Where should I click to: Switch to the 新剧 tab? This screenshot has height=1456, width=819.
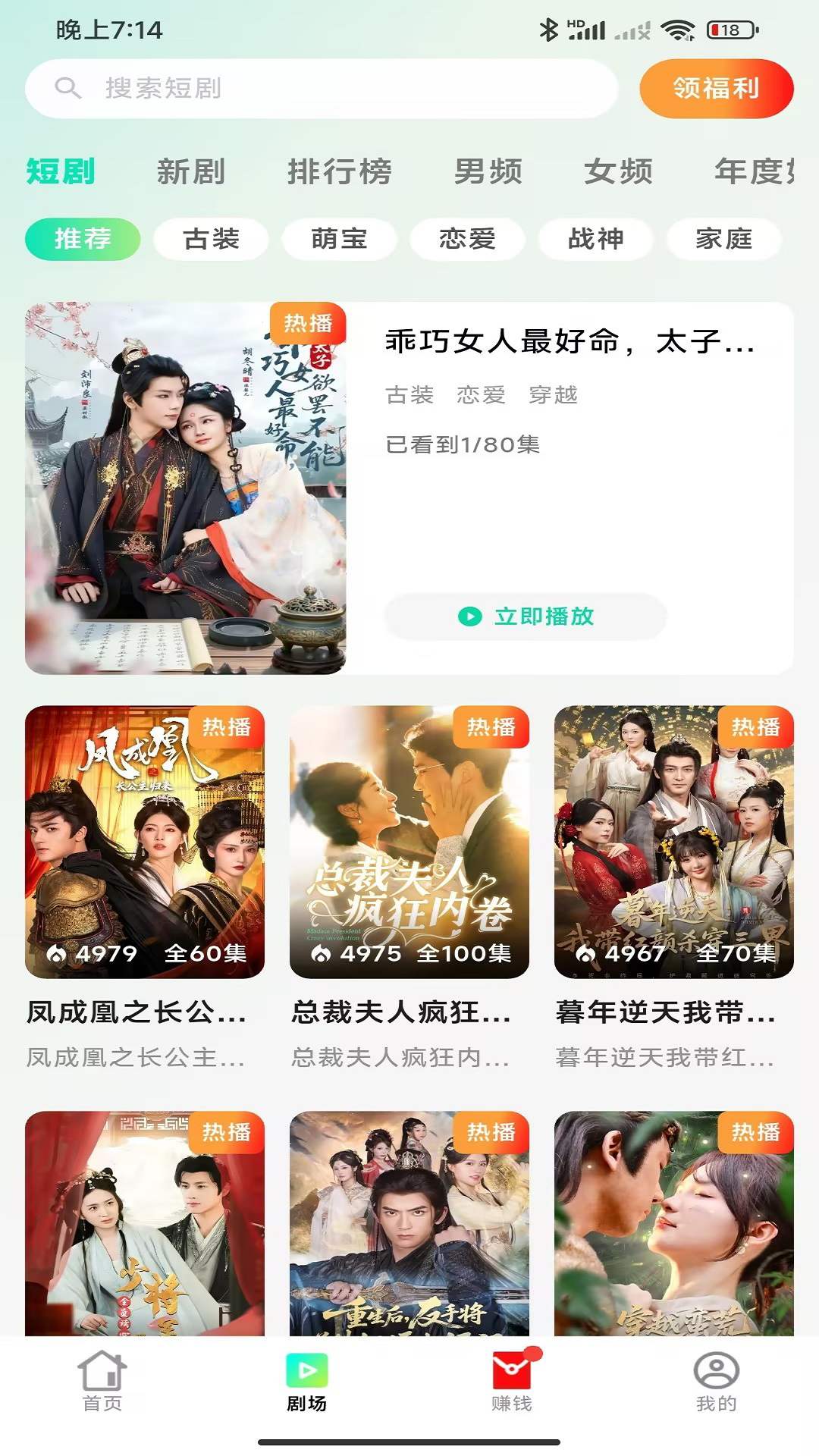tap(190, 173)
